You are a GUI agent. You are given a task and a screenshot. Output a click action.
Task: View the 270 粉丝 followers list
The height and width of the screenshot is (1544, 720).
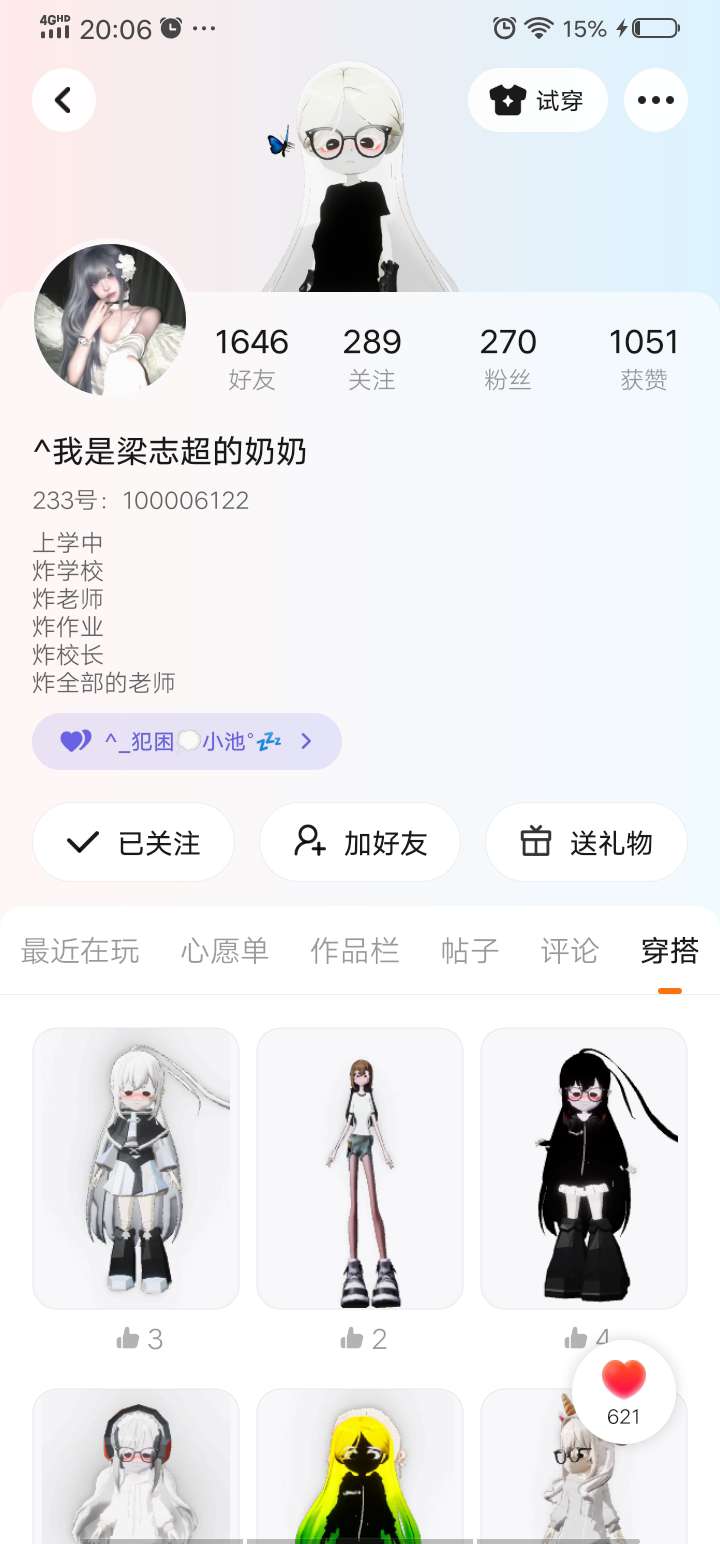click(x=508, y=357)
